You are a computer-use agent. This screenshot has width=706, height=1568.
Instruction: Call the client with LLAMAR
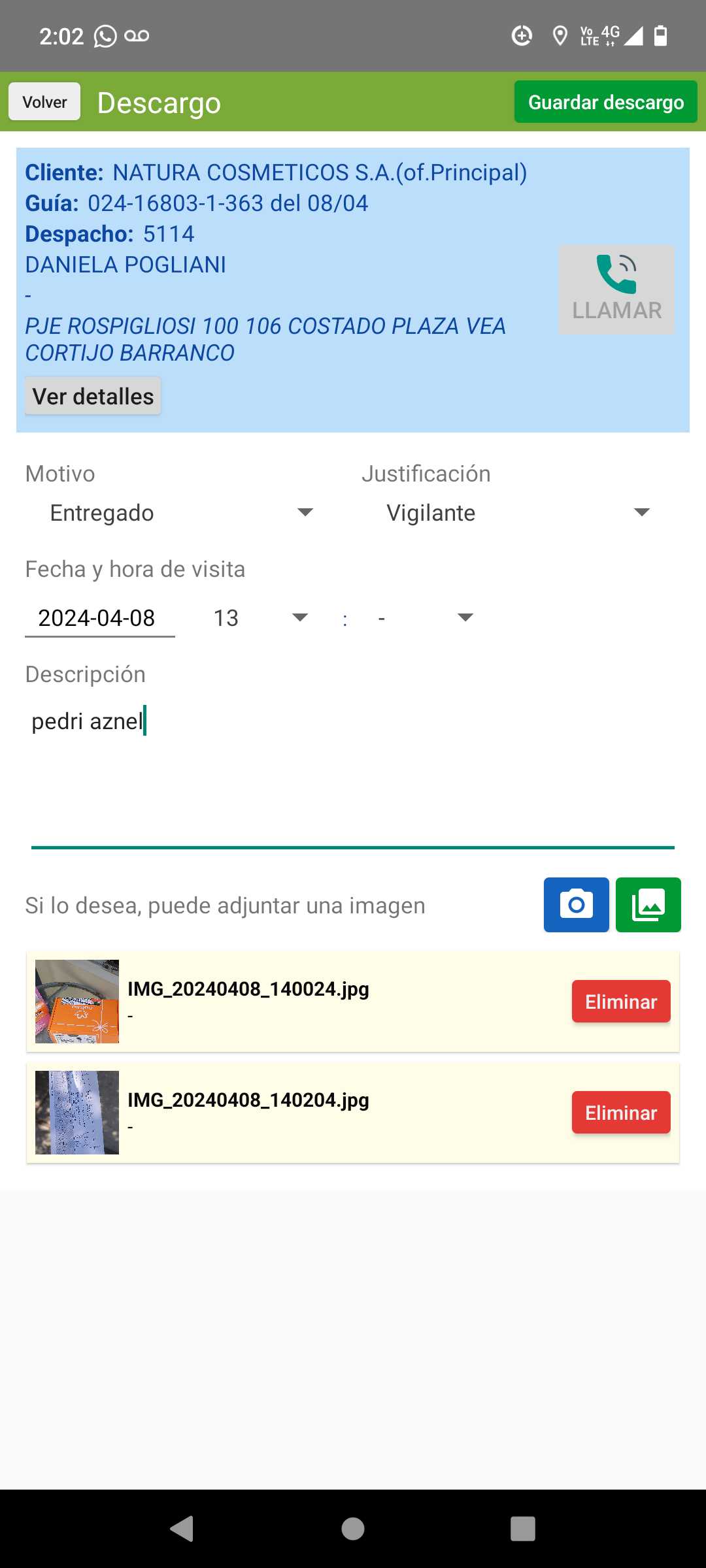point(616,290)
